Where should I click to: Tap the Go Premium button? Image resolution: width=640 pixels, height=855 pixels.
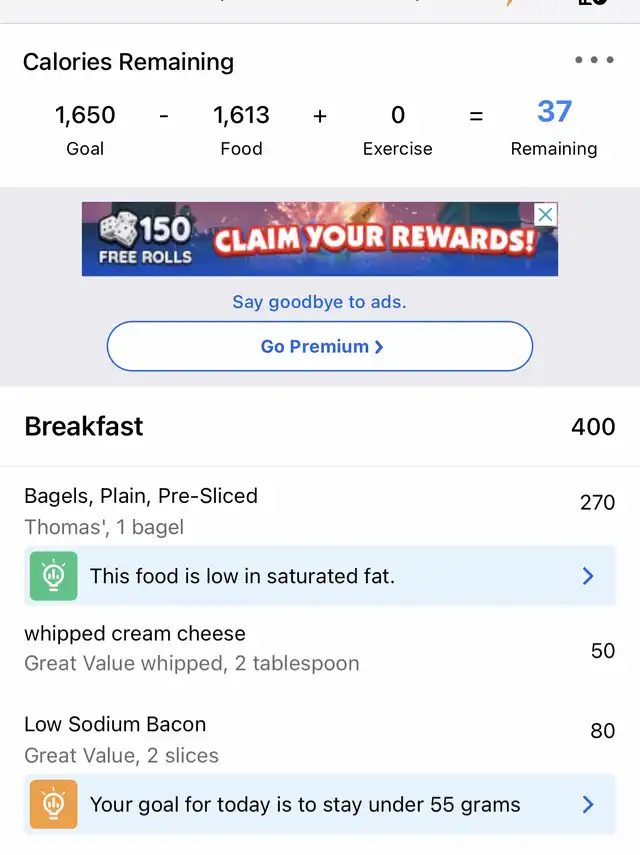coord(320,347)
